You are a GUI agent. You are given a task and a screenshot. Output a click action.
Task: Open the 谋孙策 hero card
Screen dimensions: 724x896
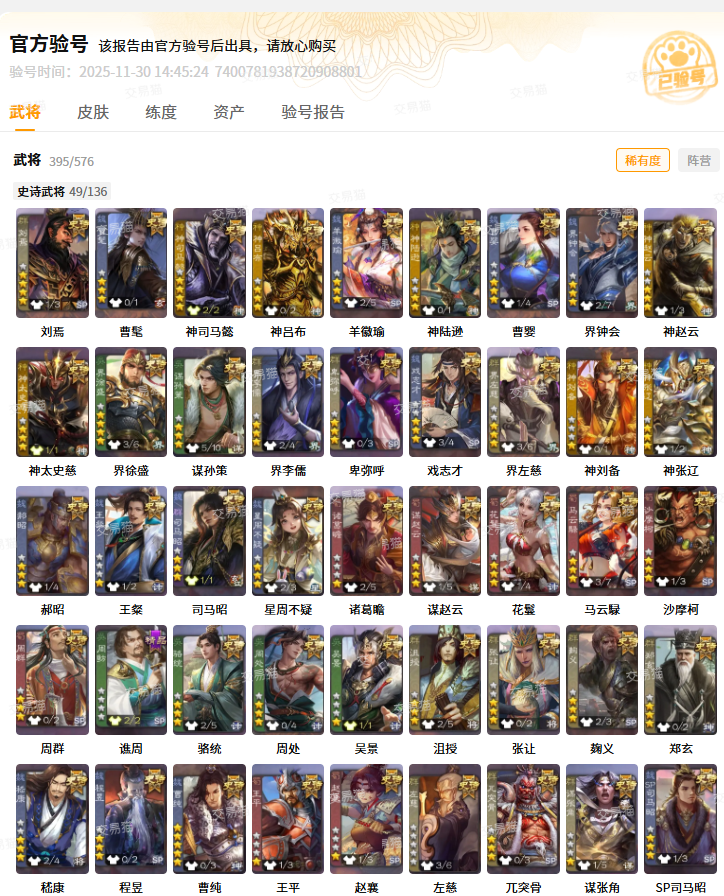tap(209, 402)
